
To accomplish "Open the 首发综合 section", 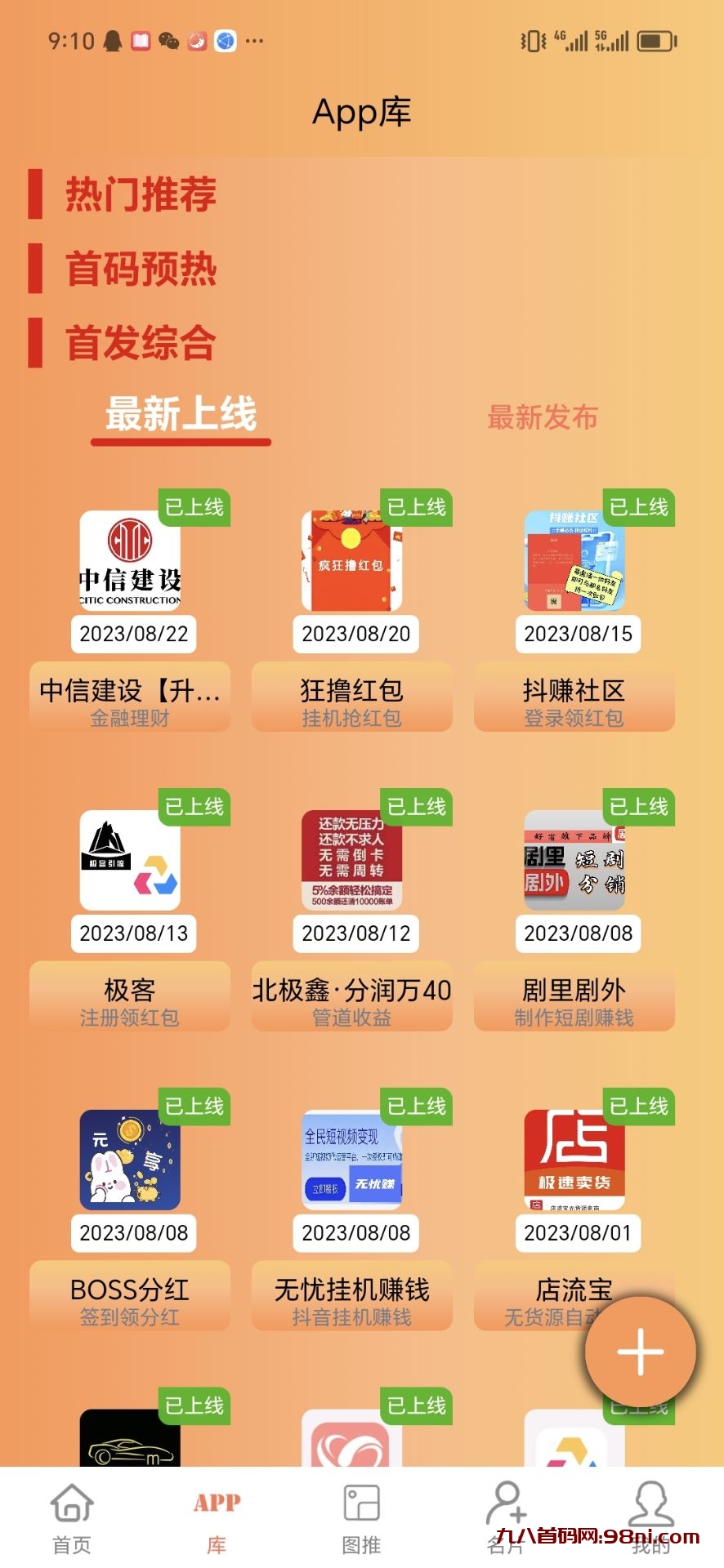I will click(x=139, y=345).
